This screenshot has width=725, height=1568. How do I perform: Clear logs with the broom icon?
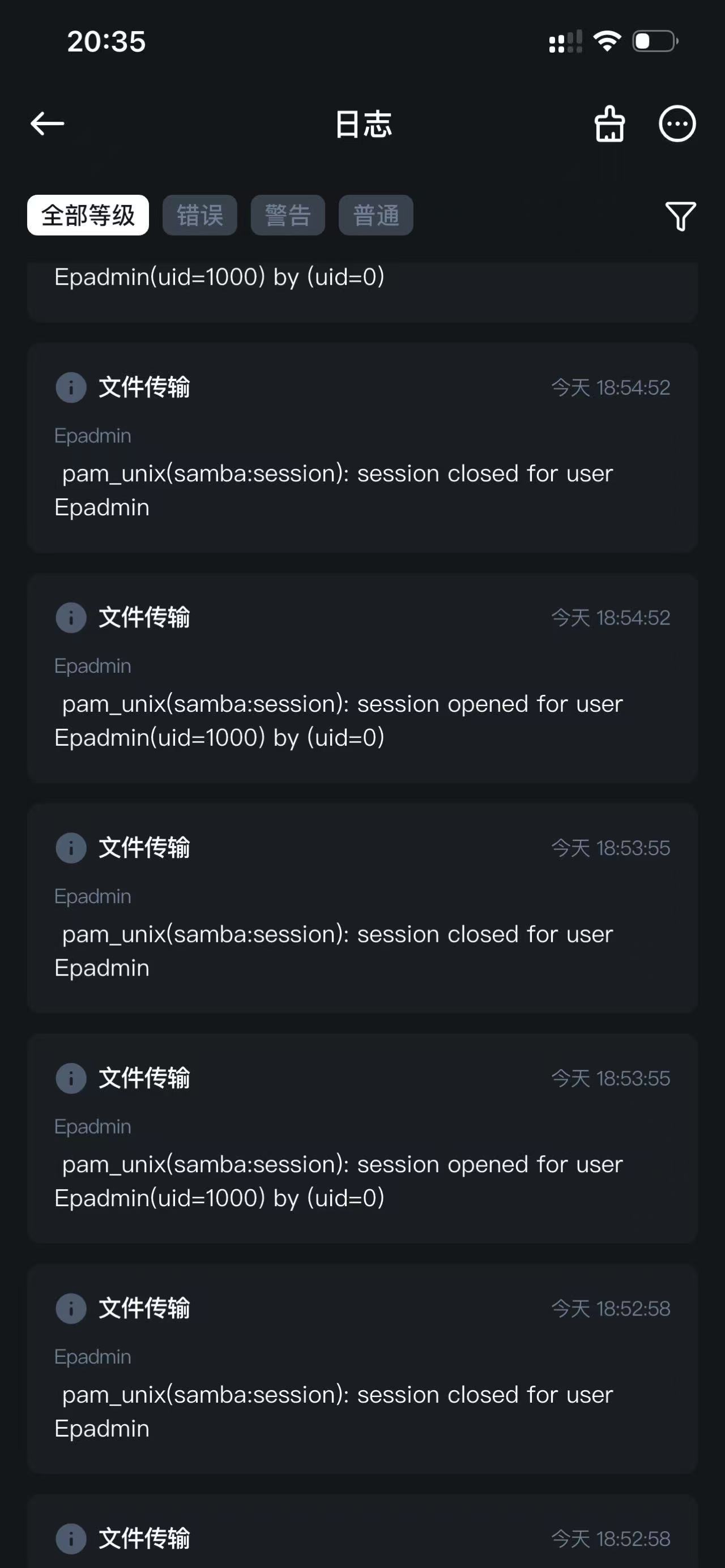coord(609,124)
